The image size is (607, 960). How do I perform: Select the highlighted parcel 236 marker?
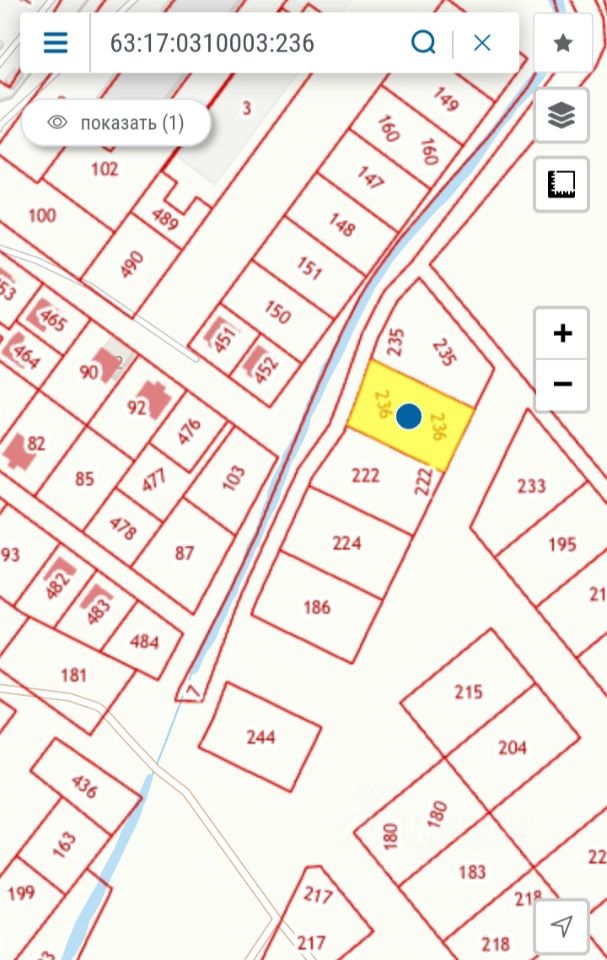coord(408,416)
